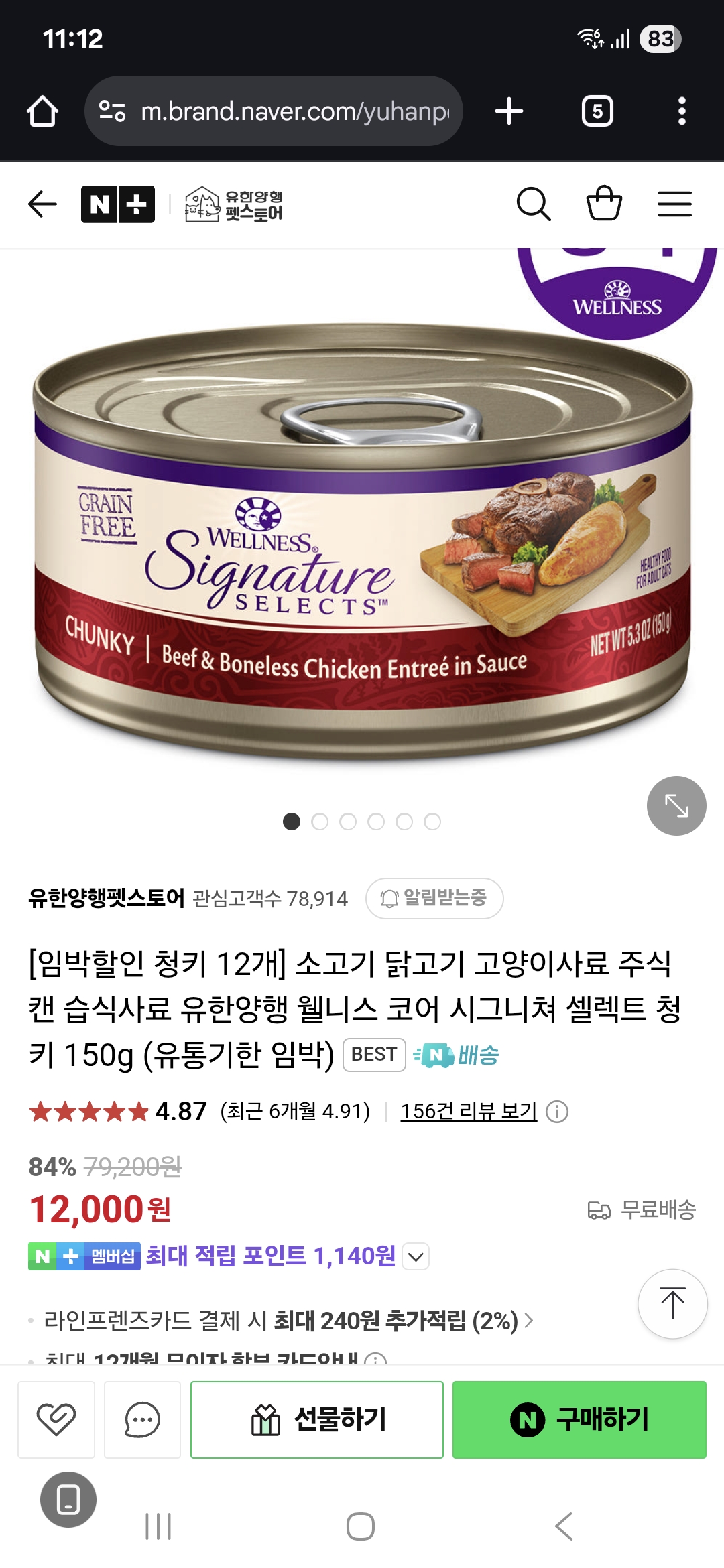
Task: Open the browser's home page
Action: pyautogui.click(x=42, y=111)
